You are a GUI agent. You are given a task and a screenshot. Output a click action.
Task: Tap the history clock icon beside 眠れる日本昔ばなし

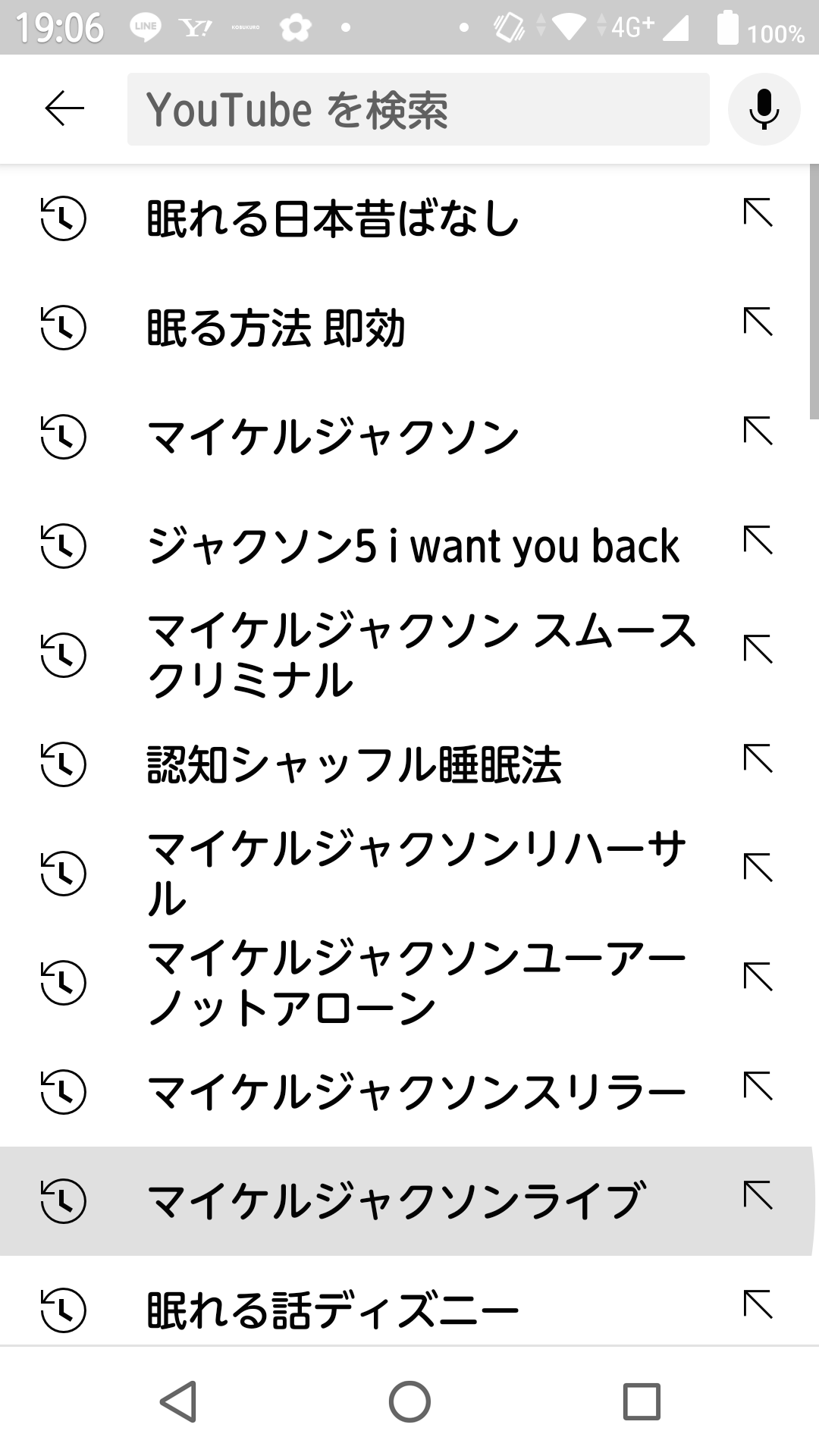coord(64,218)
